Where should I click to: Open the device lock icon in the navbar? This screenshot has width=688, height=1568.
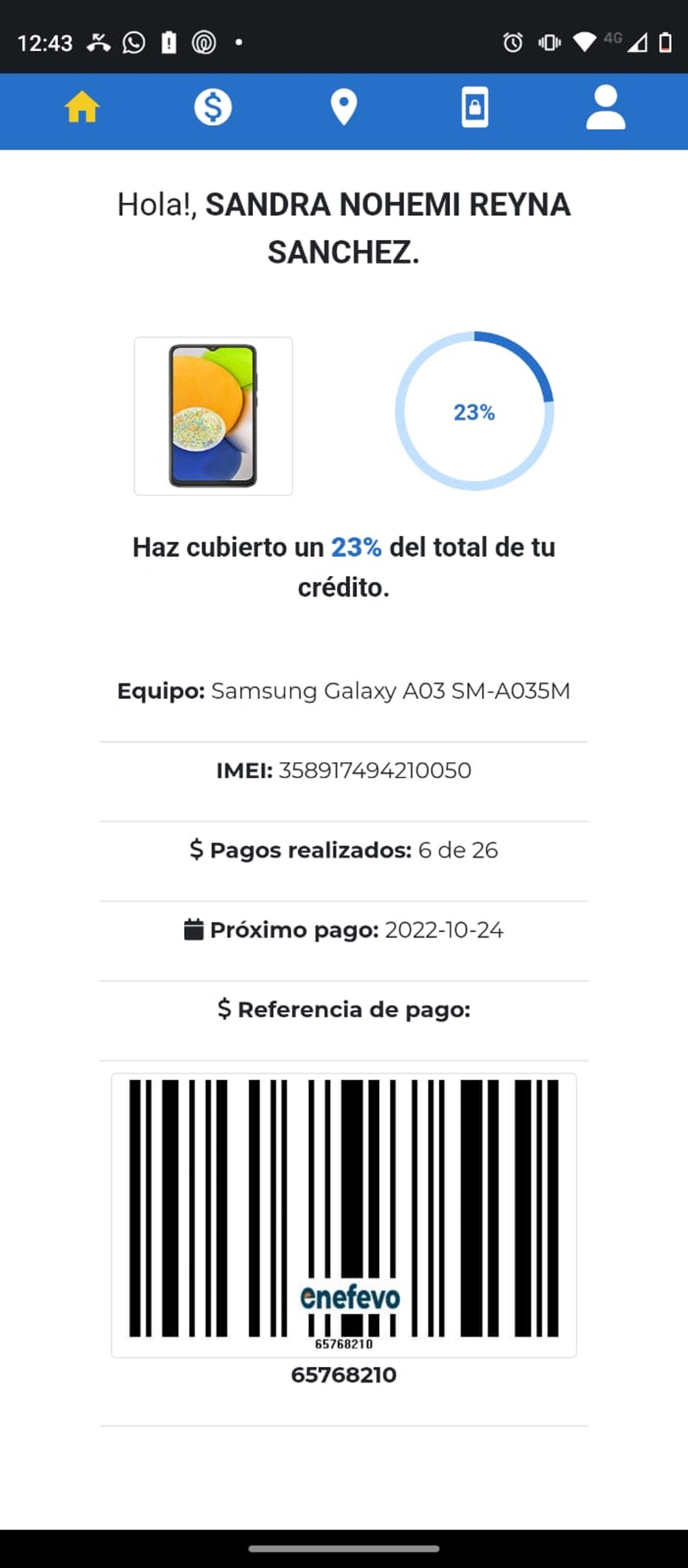pos(475,109)
